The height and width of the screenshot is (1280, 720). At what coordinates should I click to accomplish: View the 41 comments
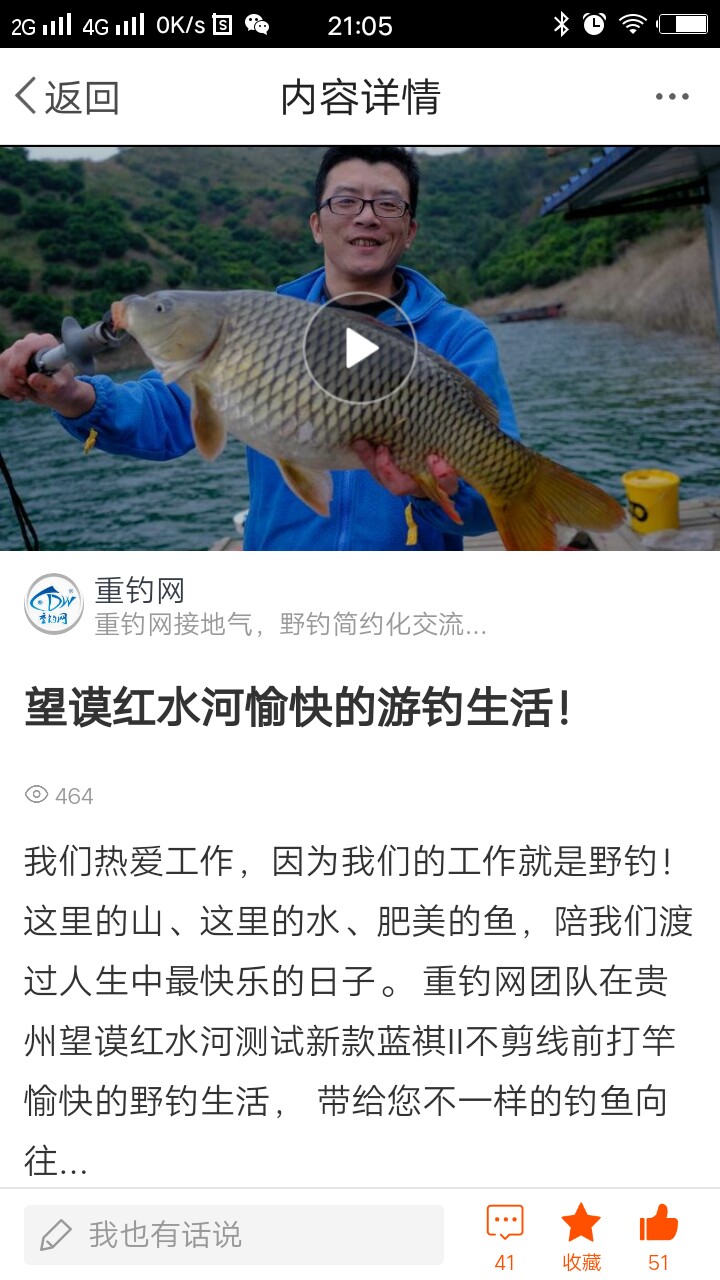[x=505, y=1237]
